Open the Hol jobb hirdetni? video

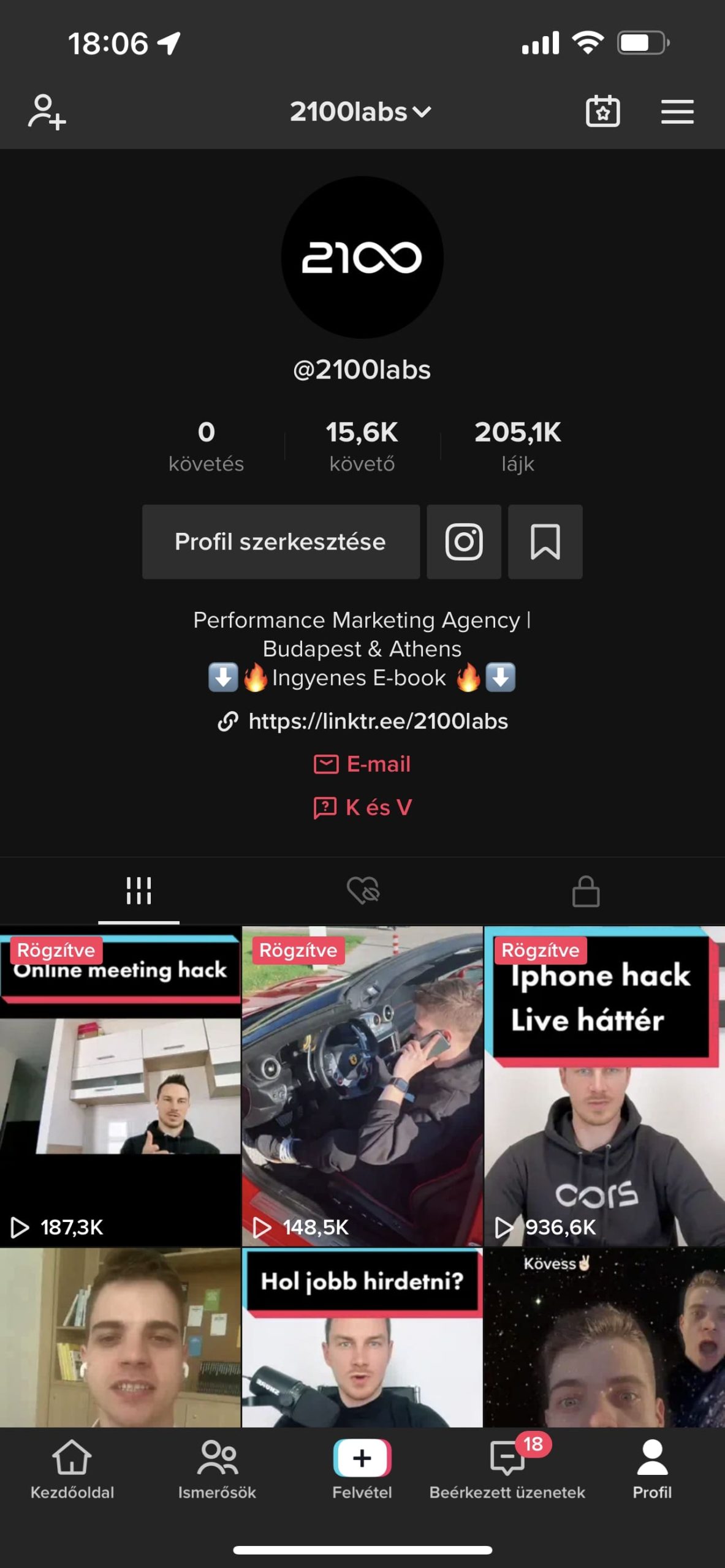(362, 1338)
